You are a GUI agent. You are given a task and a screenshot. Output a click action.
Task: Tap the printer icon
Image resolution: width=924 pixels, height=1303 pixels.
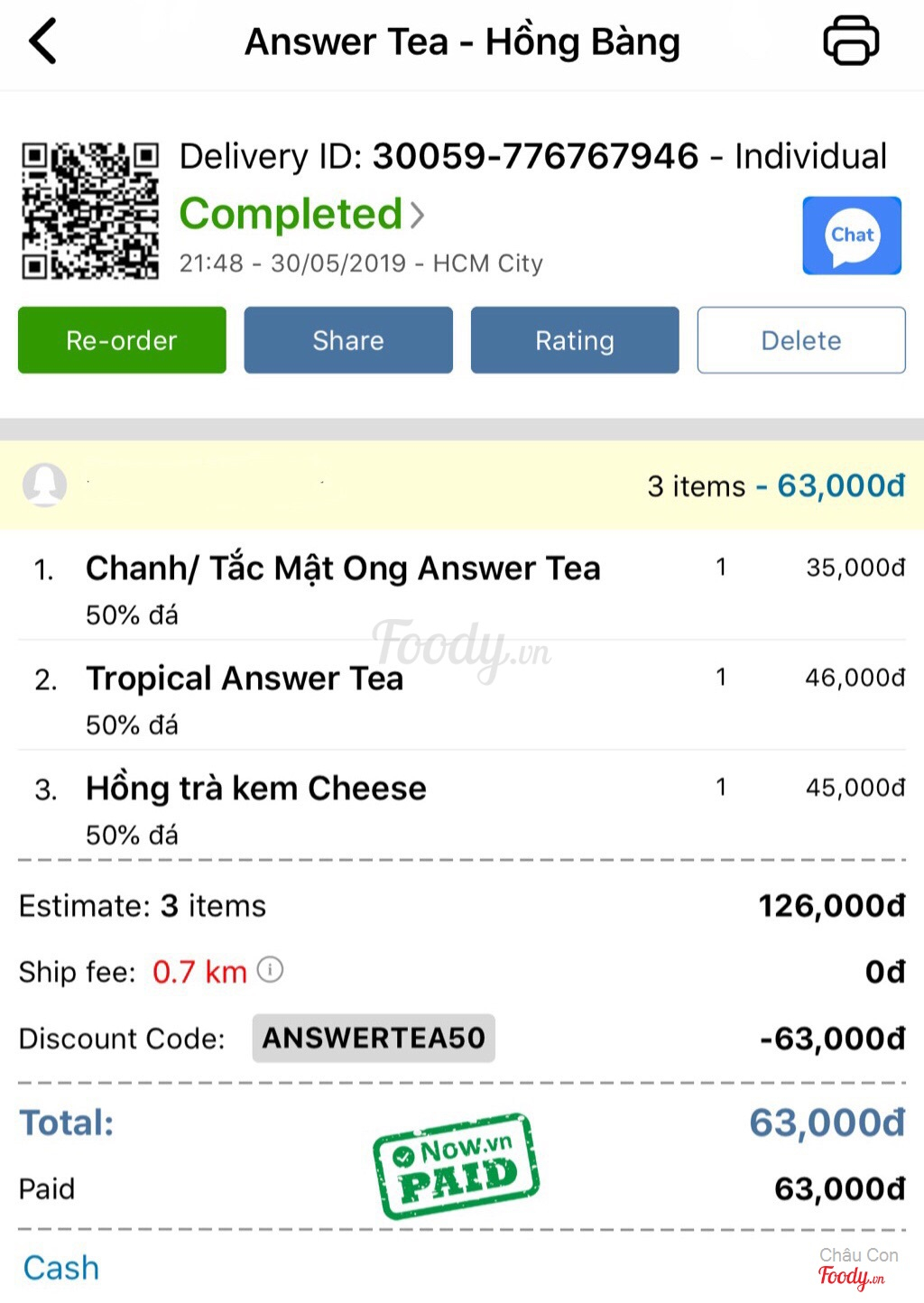(850, 41)
